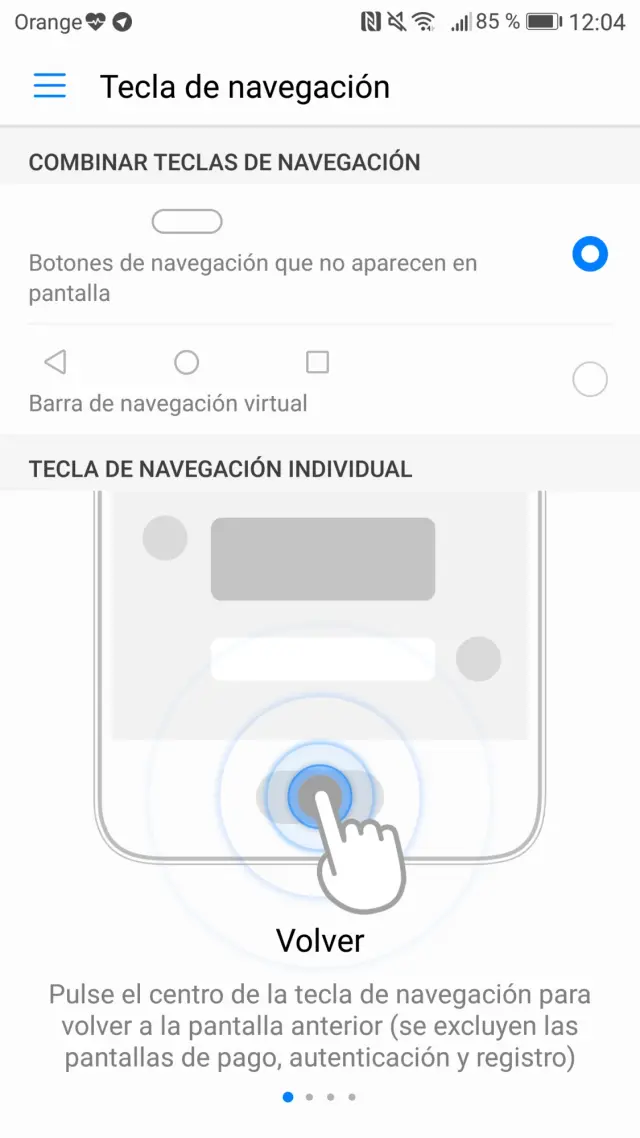Tap the tutorial page indicator dots
This screenshot has width=640, height=1138.
coord(320,1097)
